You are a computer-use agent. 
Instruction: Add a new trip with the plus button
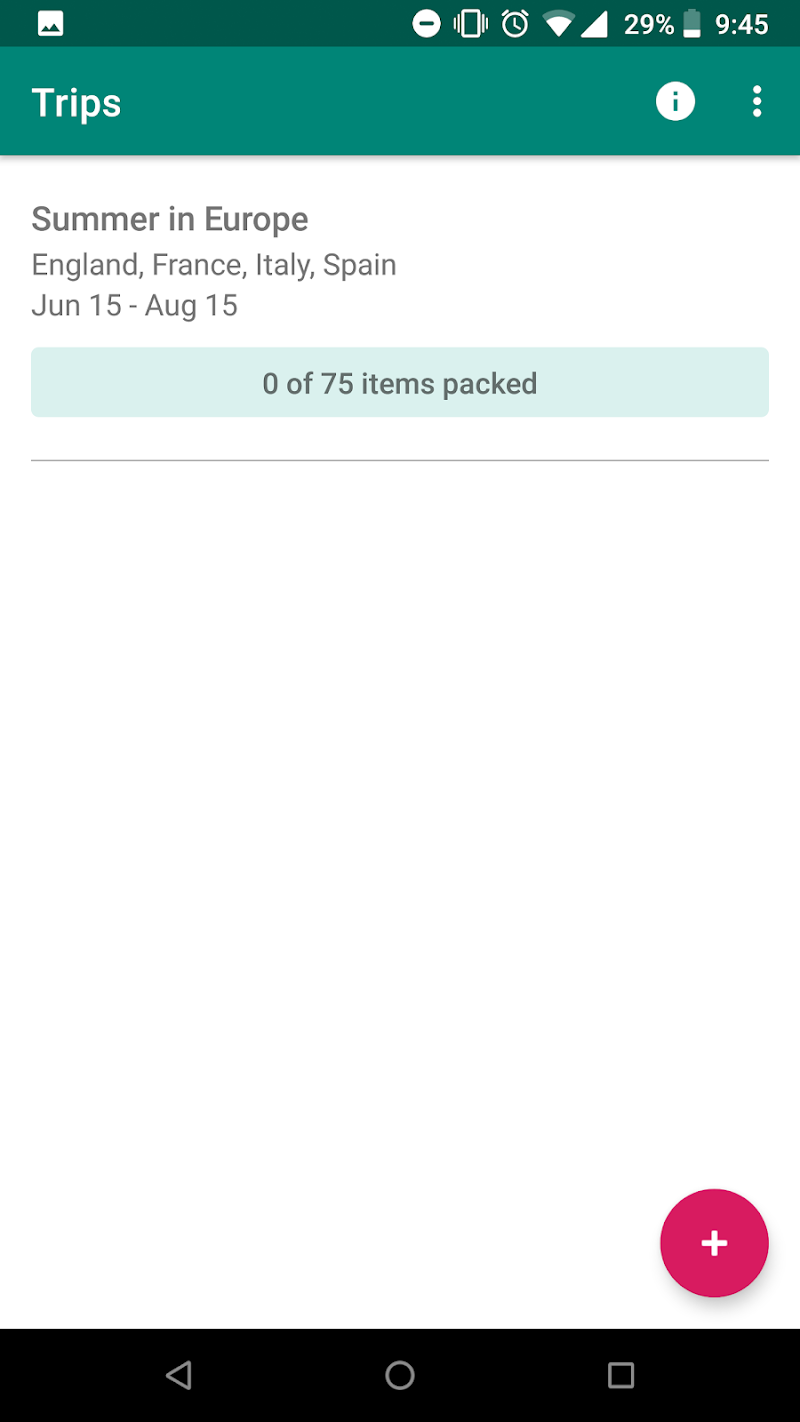coord(714,1243)
